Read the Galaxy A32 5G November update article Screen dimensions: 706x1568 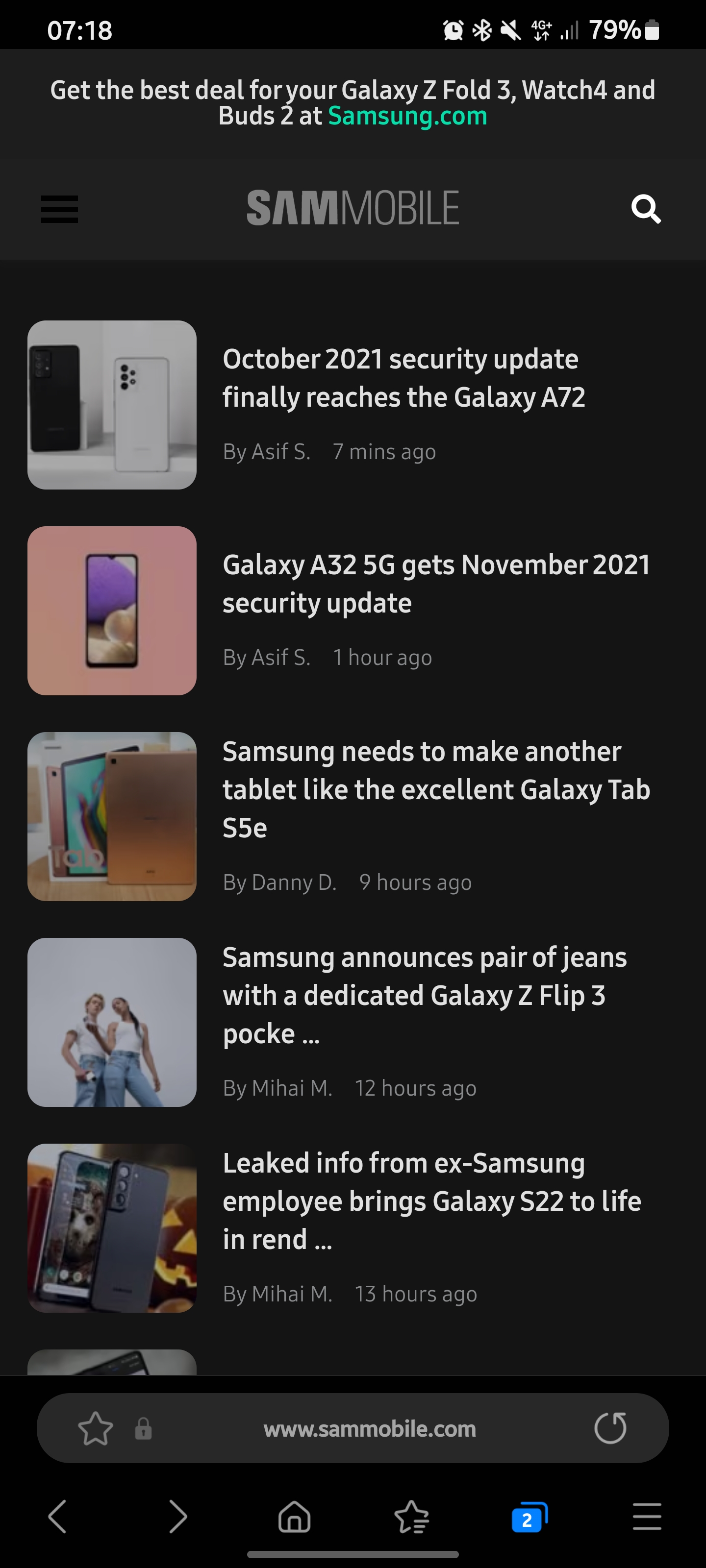[x=435, y=584]
